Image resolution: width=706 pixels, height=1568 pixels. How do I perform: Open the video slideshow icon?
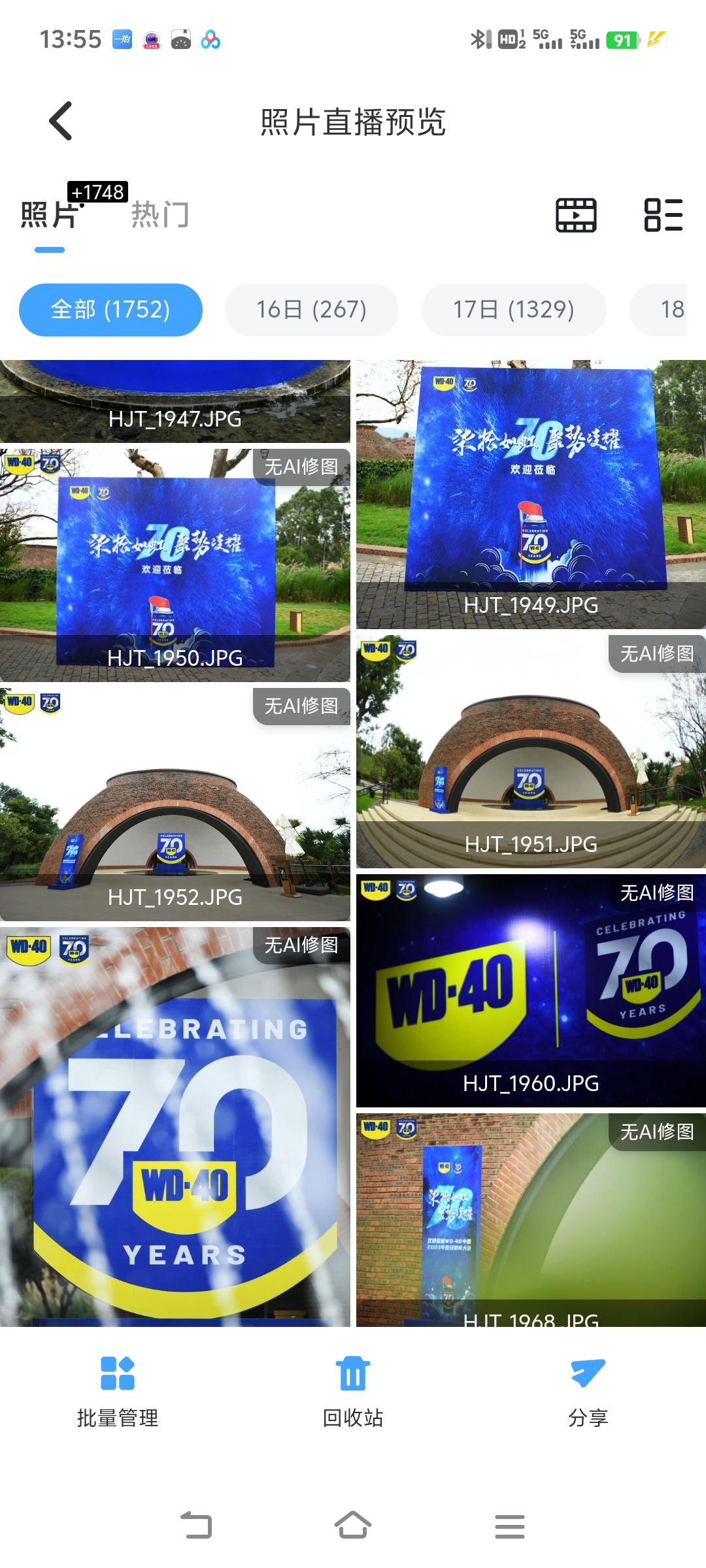tap(576, 215)
